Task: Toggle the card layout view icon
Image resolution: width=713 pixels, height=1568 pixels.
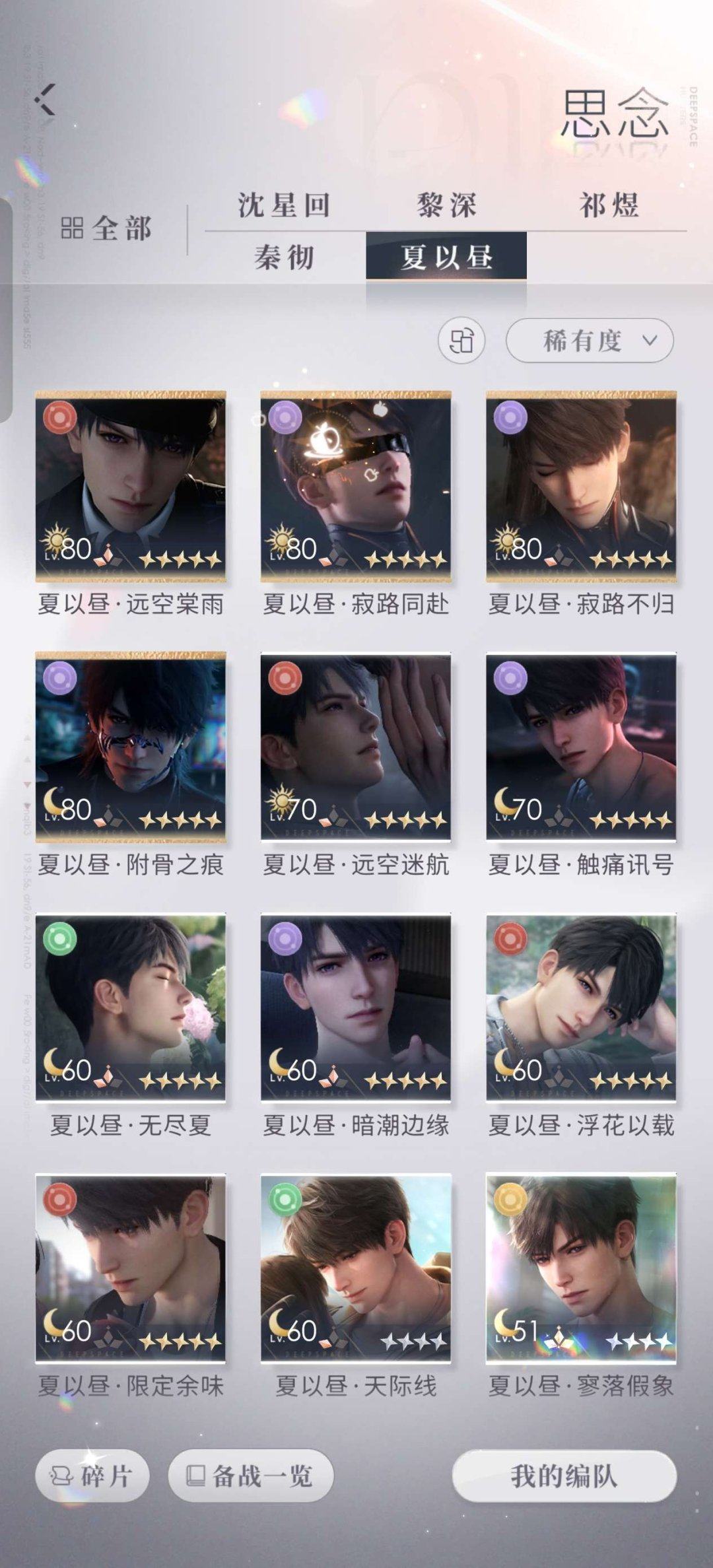Action: pyautogui.click(x=461, y=341)
